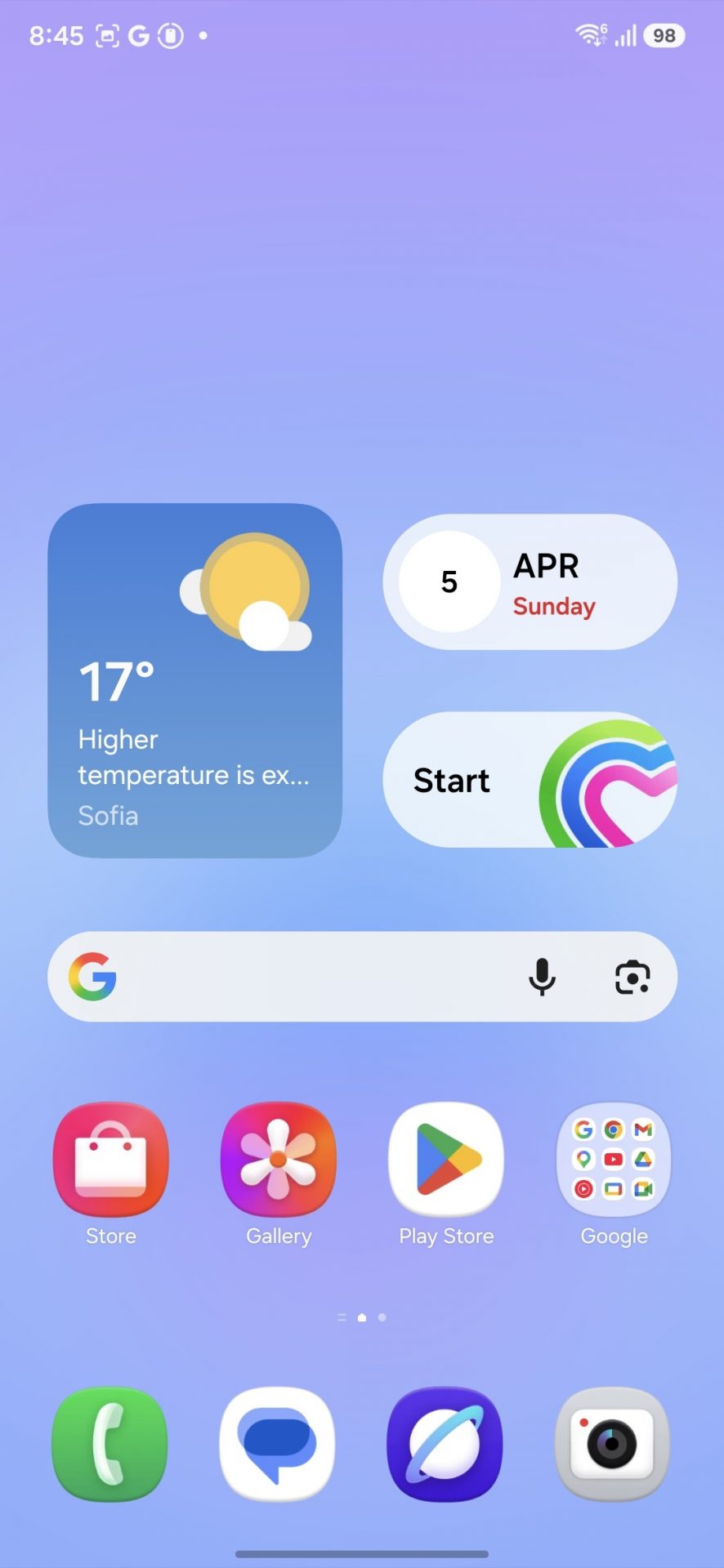Tap the Google search bar
The image size is (724, 1568).
coord(311,977)
